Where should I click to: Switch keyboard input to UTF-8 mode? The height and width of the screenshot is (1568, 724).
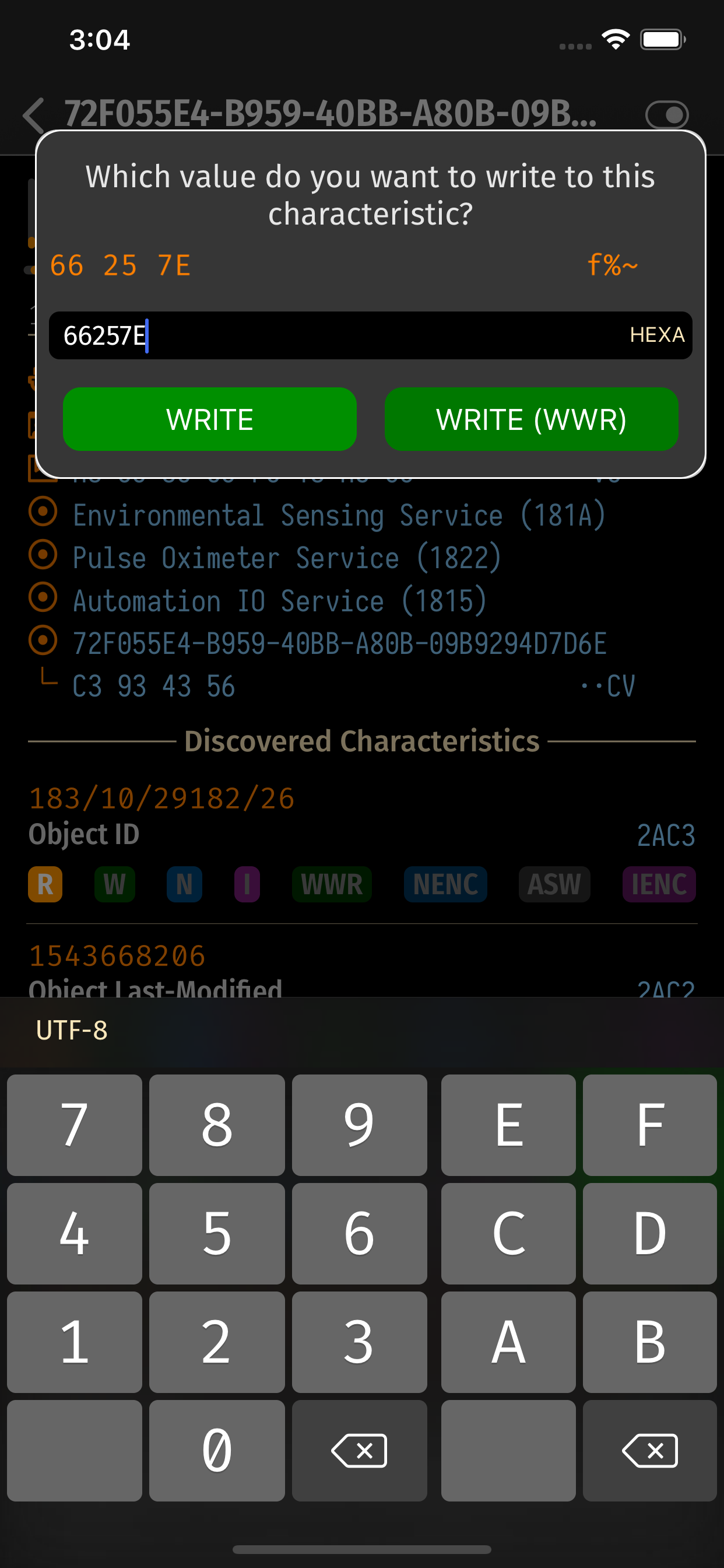(x=71, y=1031)
